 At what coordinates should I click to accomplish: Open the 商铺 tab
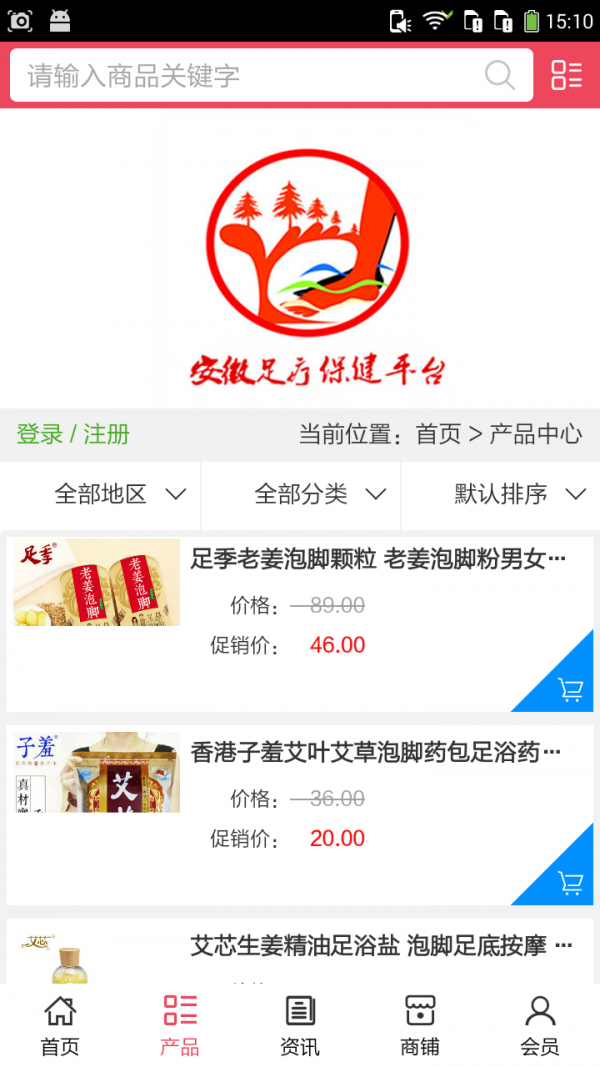(x=420, y=1025)
